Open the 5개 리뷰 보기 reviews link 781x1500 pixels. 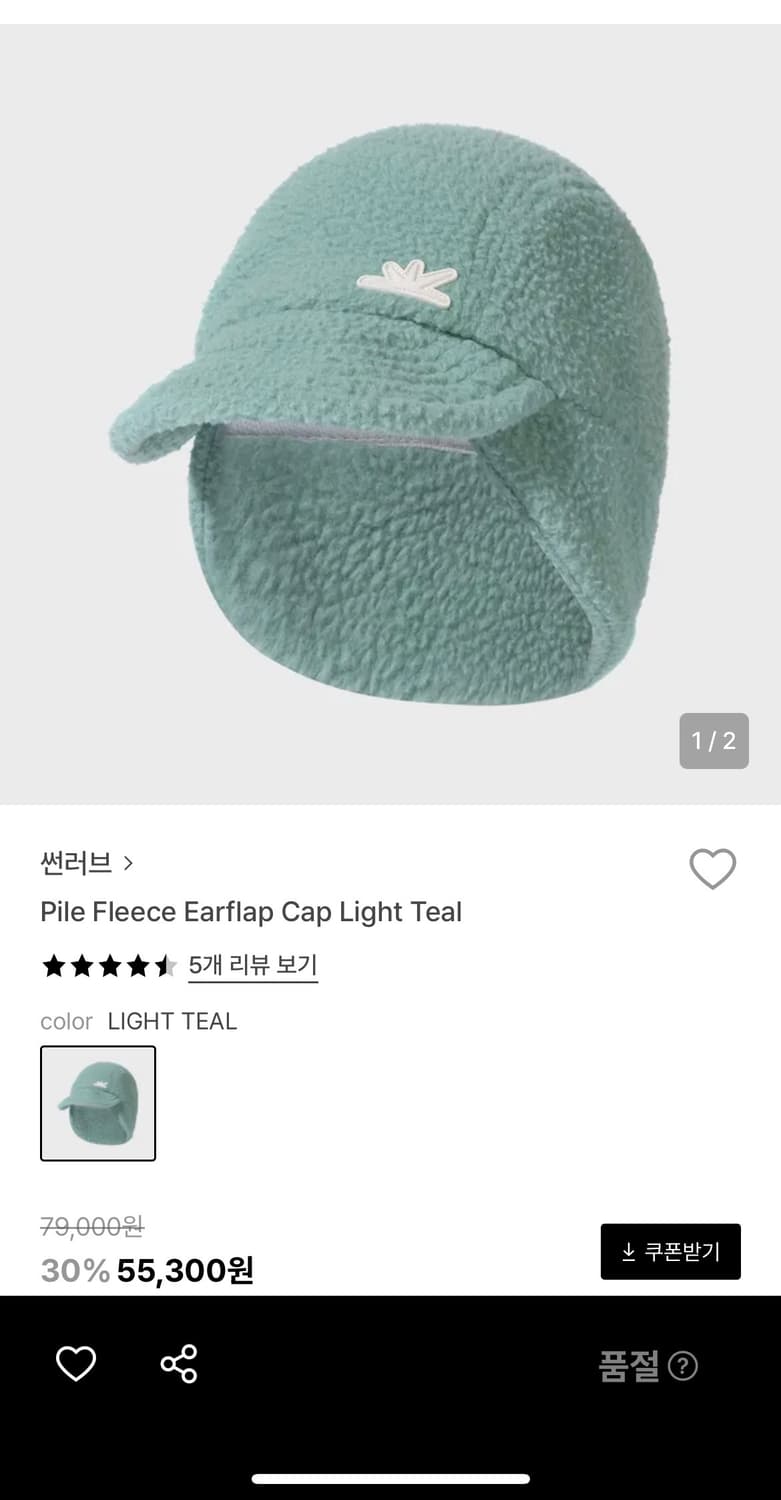click(x=252, y=964)
